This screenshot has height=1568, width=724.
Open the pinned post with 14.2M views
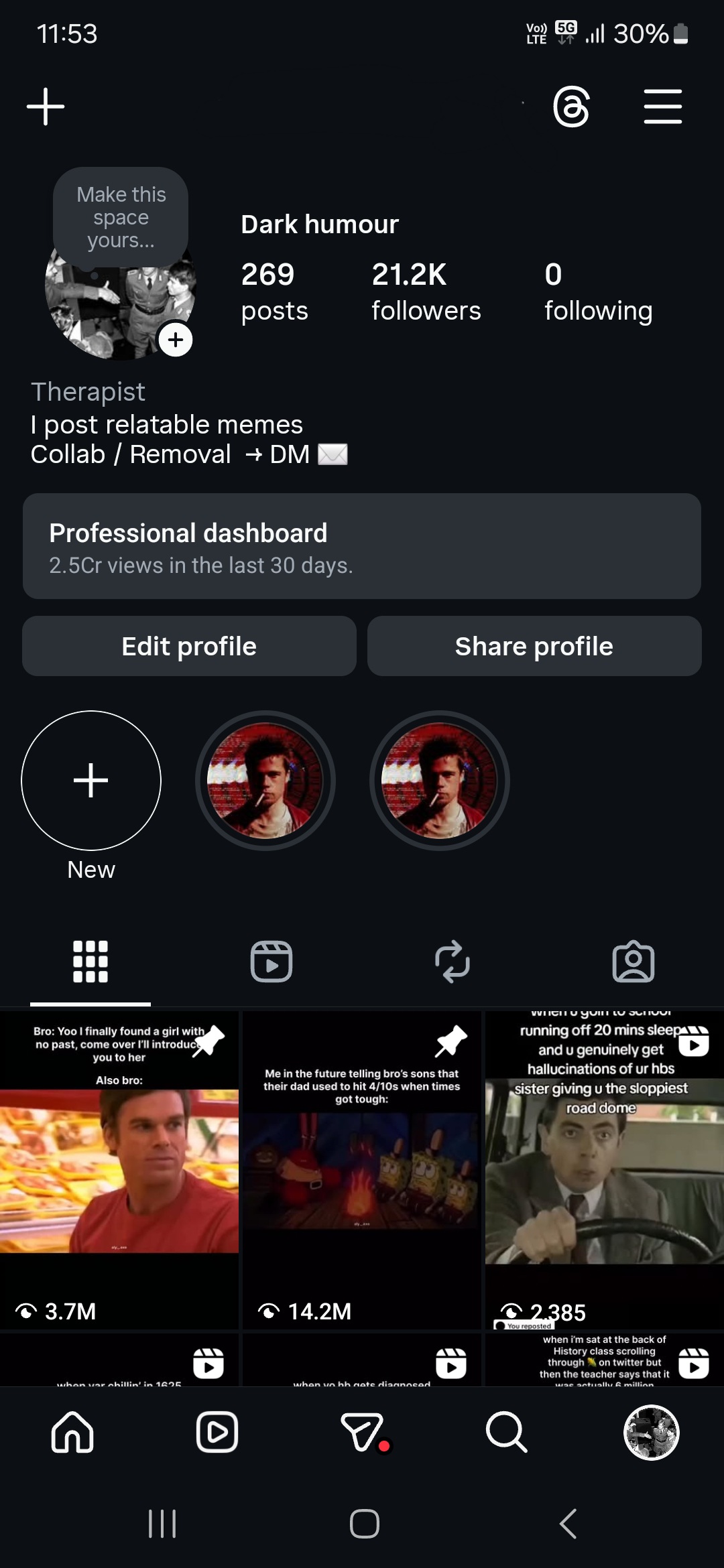[x=362, y=1169]
